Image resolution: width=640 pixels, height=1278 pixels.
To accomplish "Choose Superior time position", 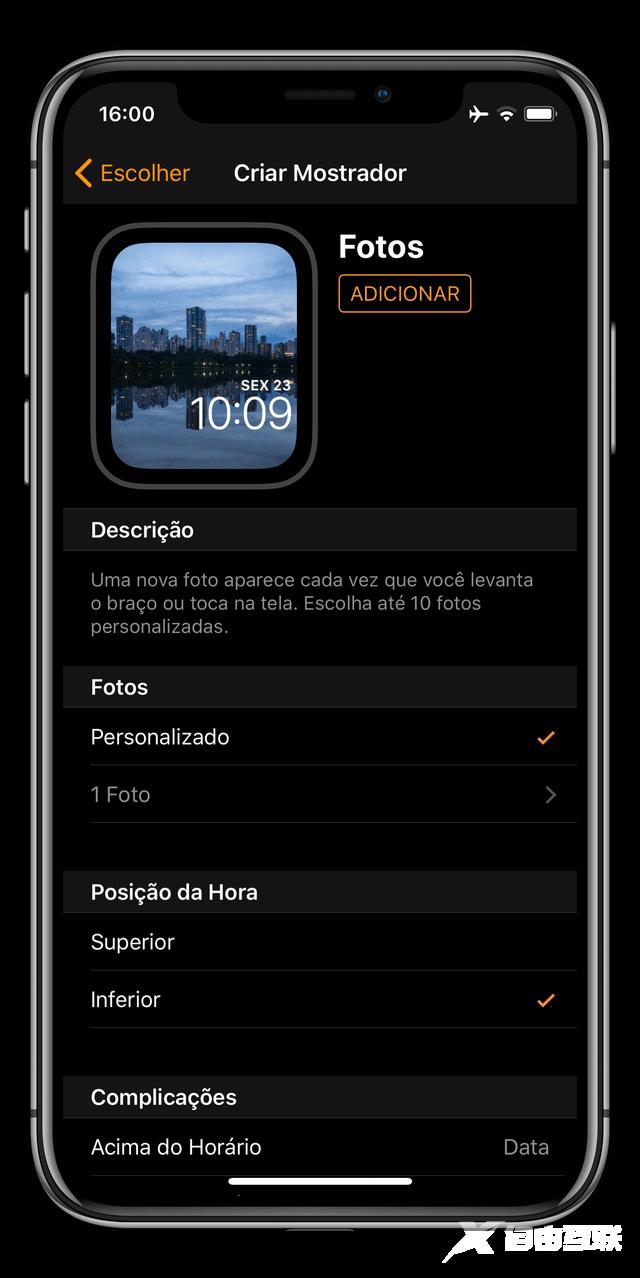I will coord(319,942).
